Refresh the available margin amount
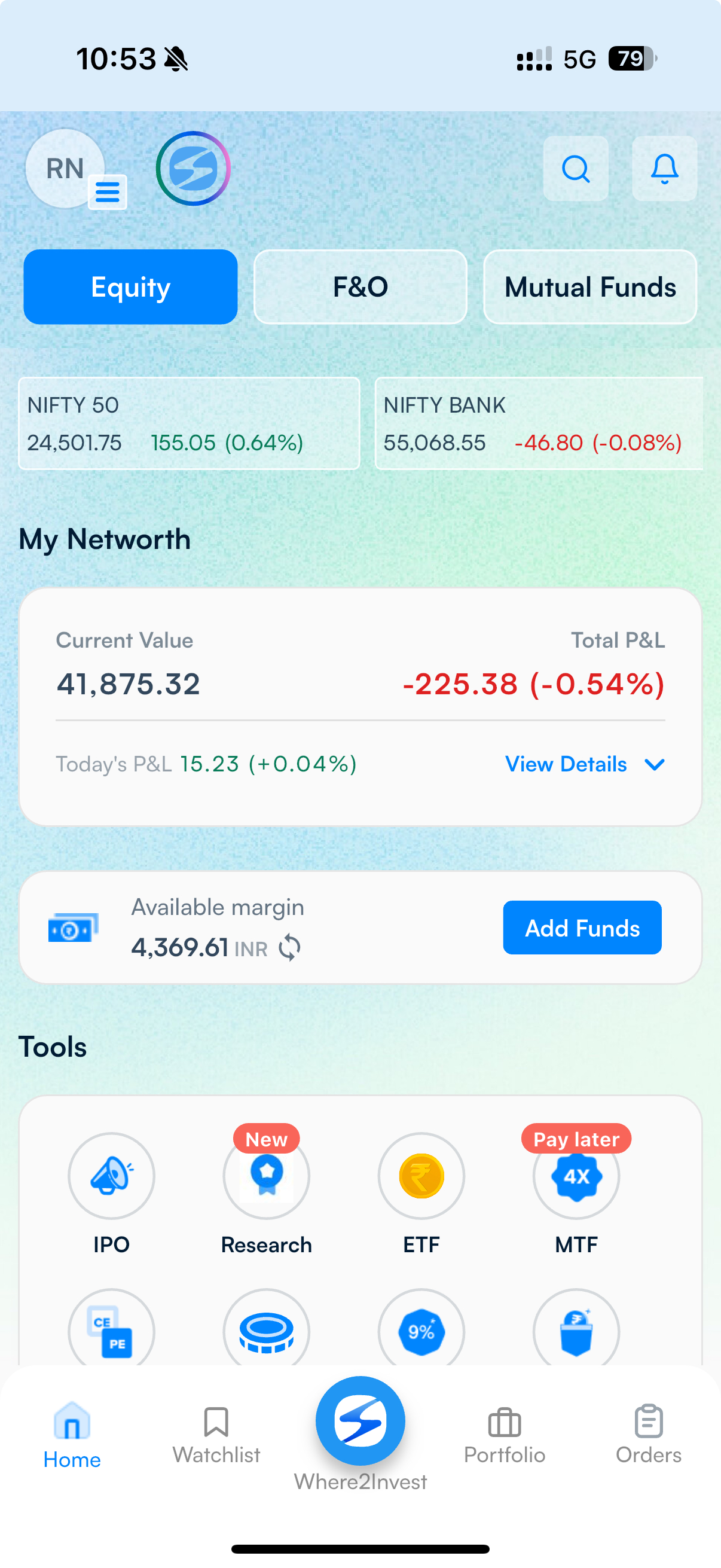The image size is (721, 1568). tap(289, 948)
